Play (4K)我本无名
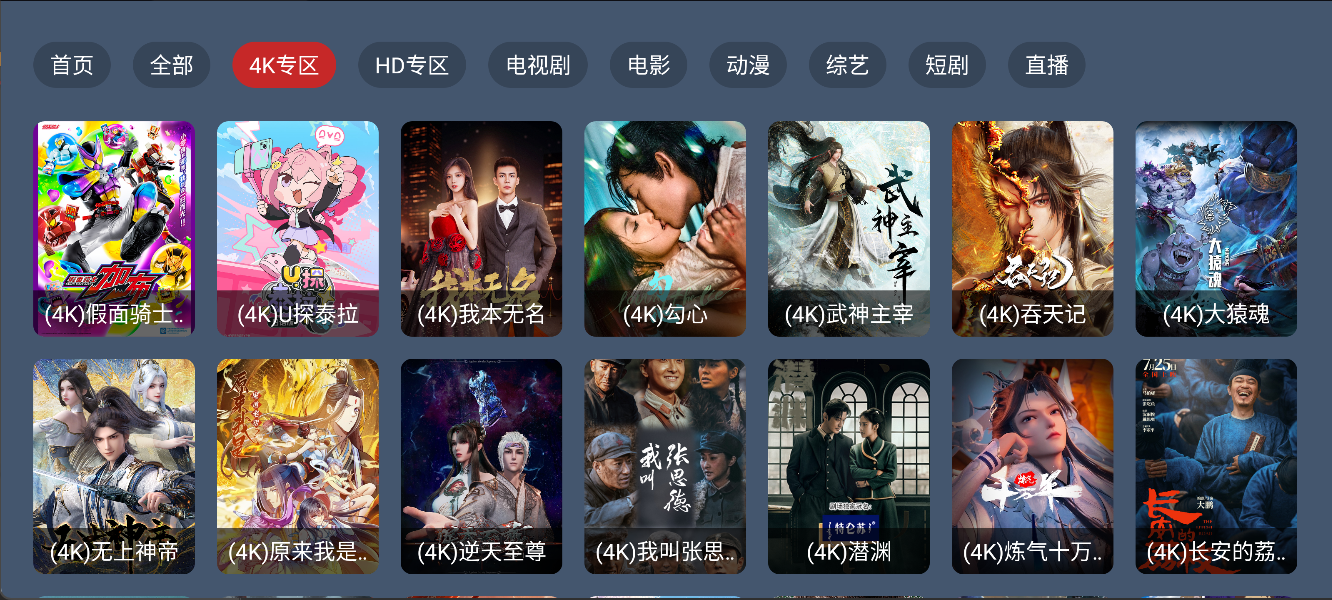1332x600 pixels. pyautogui.click(x=481, y=229)
